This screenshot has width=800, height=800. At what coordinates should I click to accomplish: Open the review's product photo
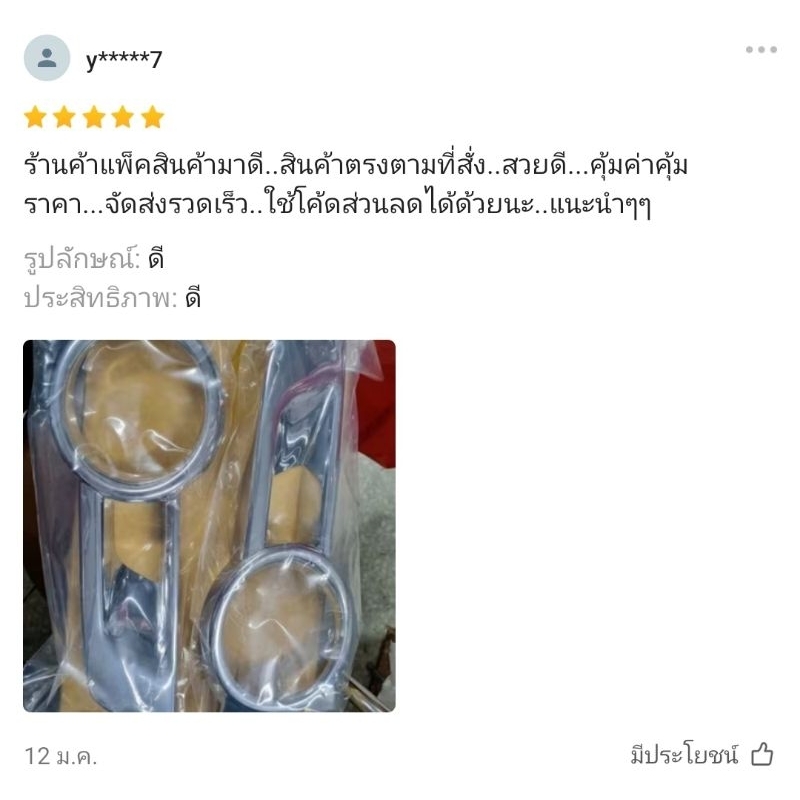pos(209,526)
